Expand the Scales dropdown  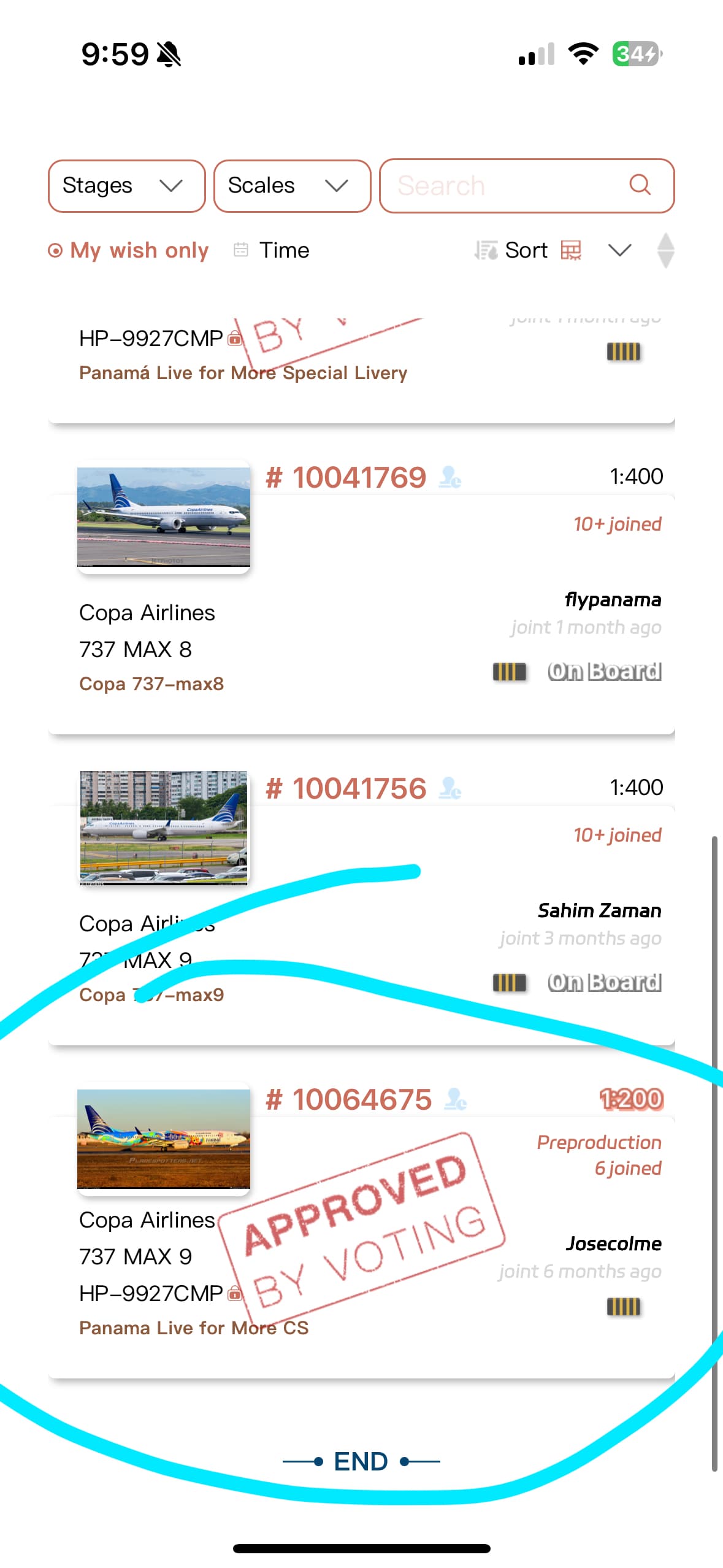coord(292,186)
